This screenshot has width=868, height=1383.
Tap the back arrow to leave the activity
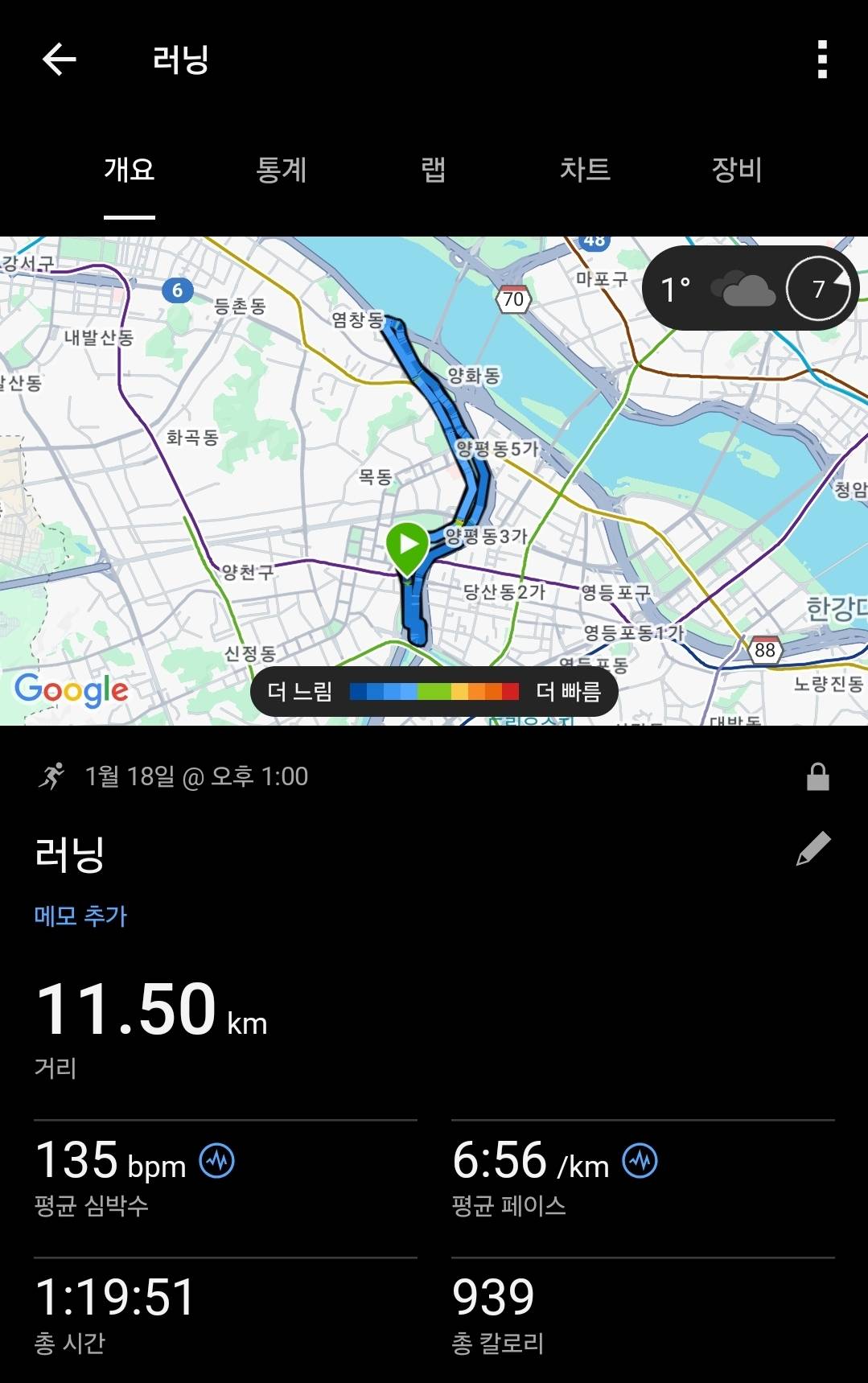pyautogui.click(x=57, y=60)
